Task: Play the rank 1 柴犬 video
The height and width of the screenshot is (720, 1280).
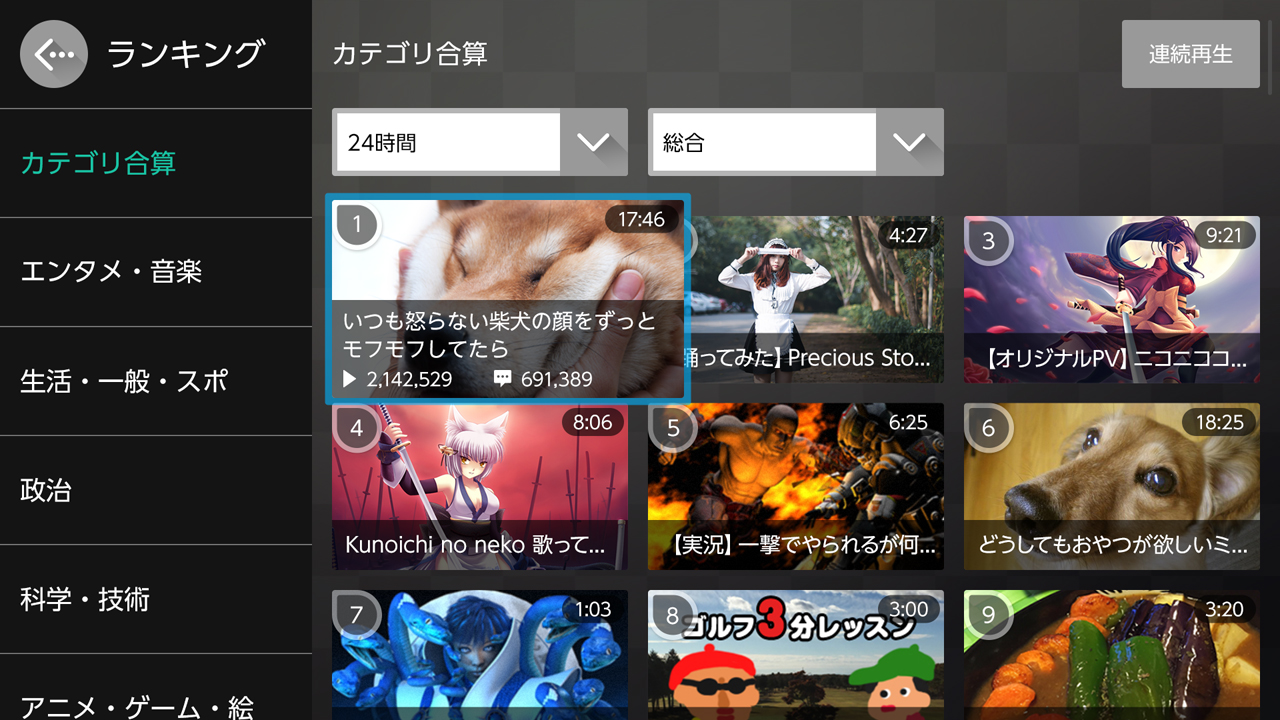Action: coord(508,298)
